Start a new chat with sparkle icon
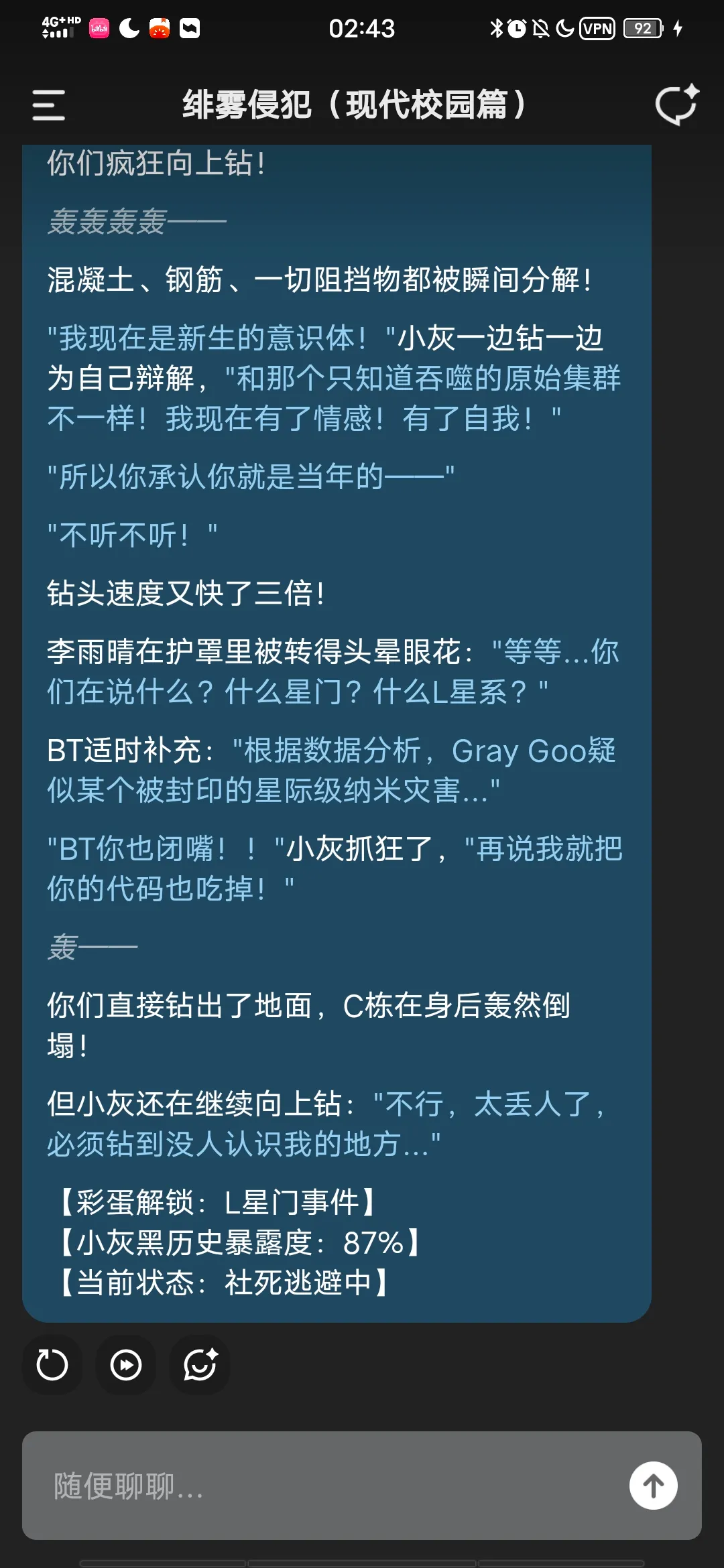This screenshot has width=724, height=1568. 676,105
